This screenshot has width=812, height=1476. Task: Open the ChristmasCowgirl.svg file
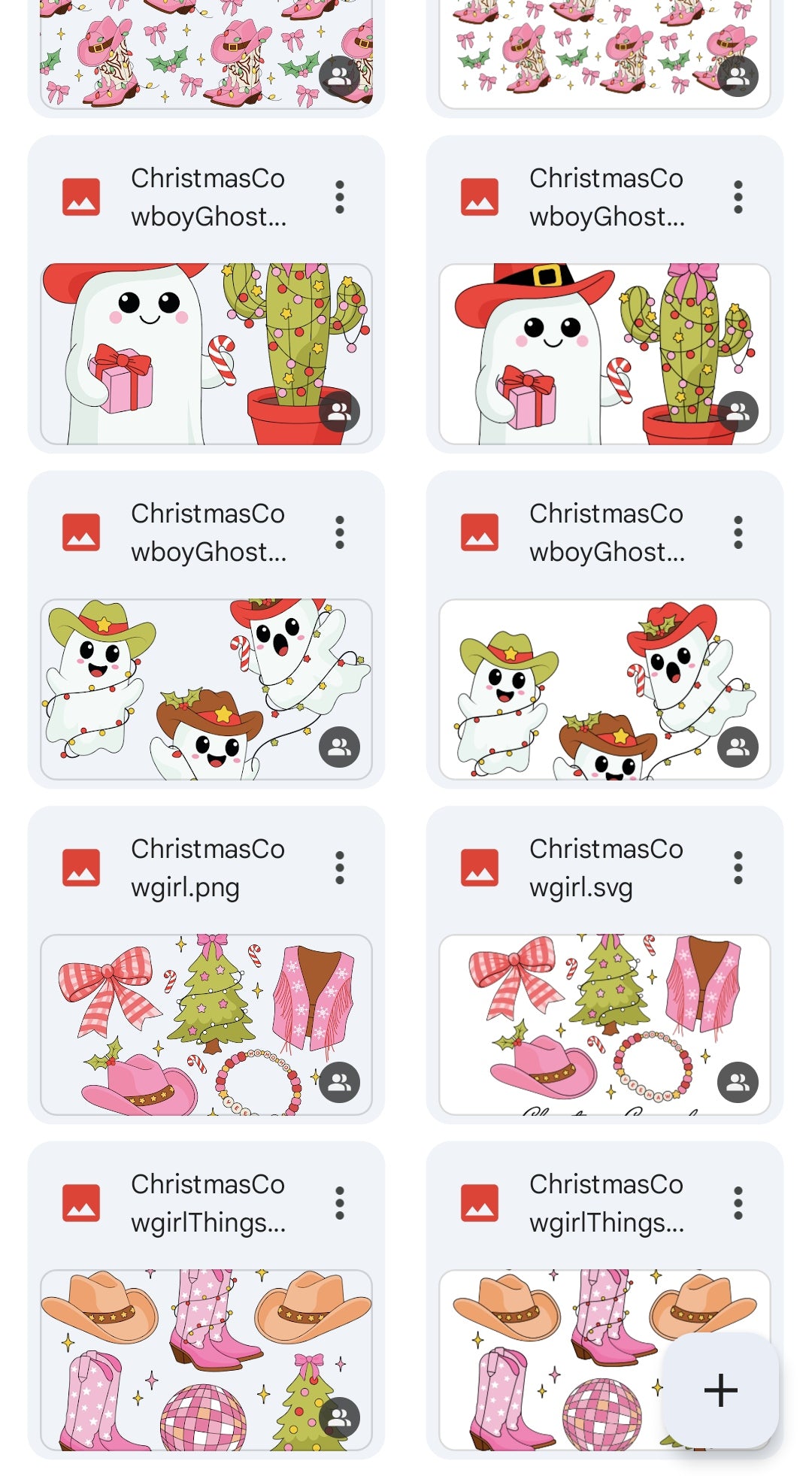click(x=604, y=1024)
